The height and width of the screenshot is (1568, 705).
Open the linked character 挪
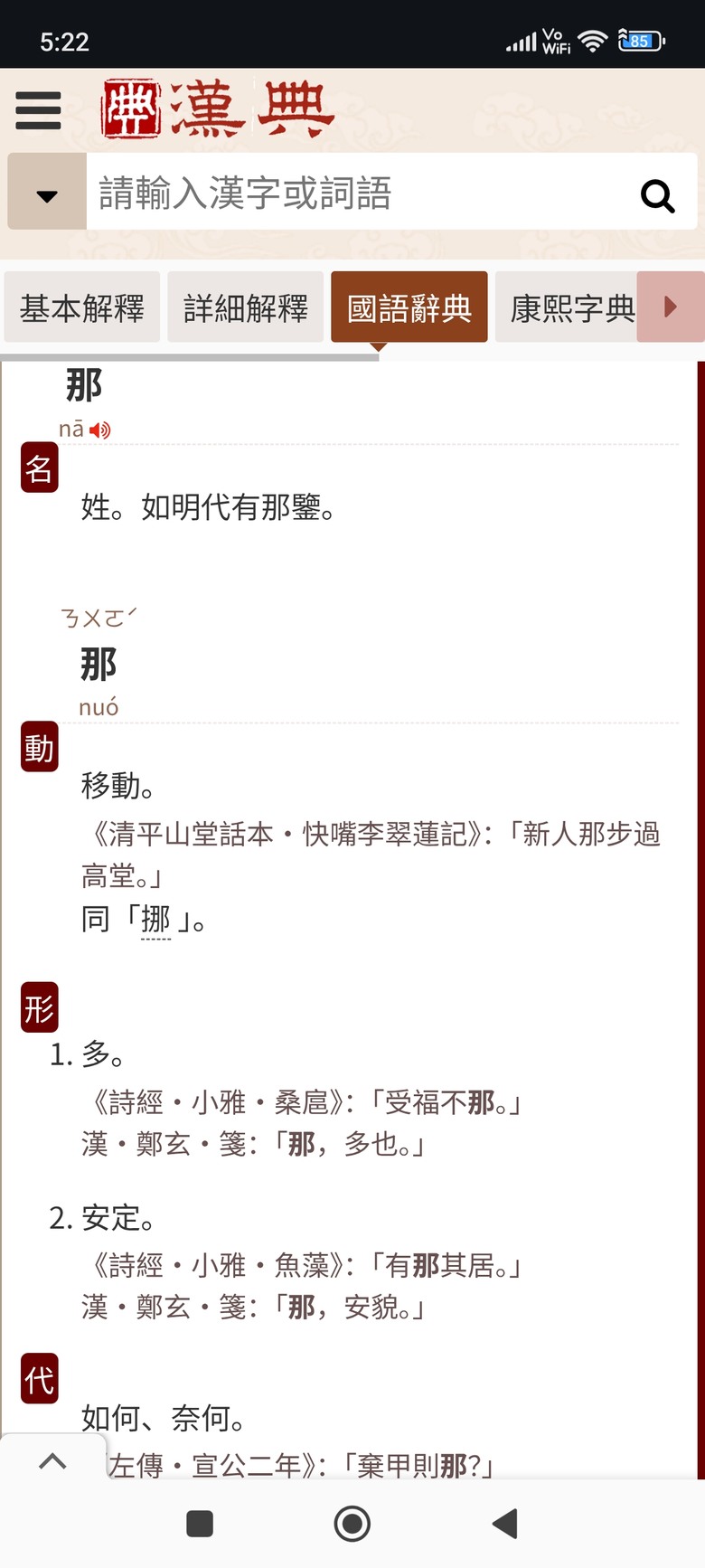click(155, 920)
